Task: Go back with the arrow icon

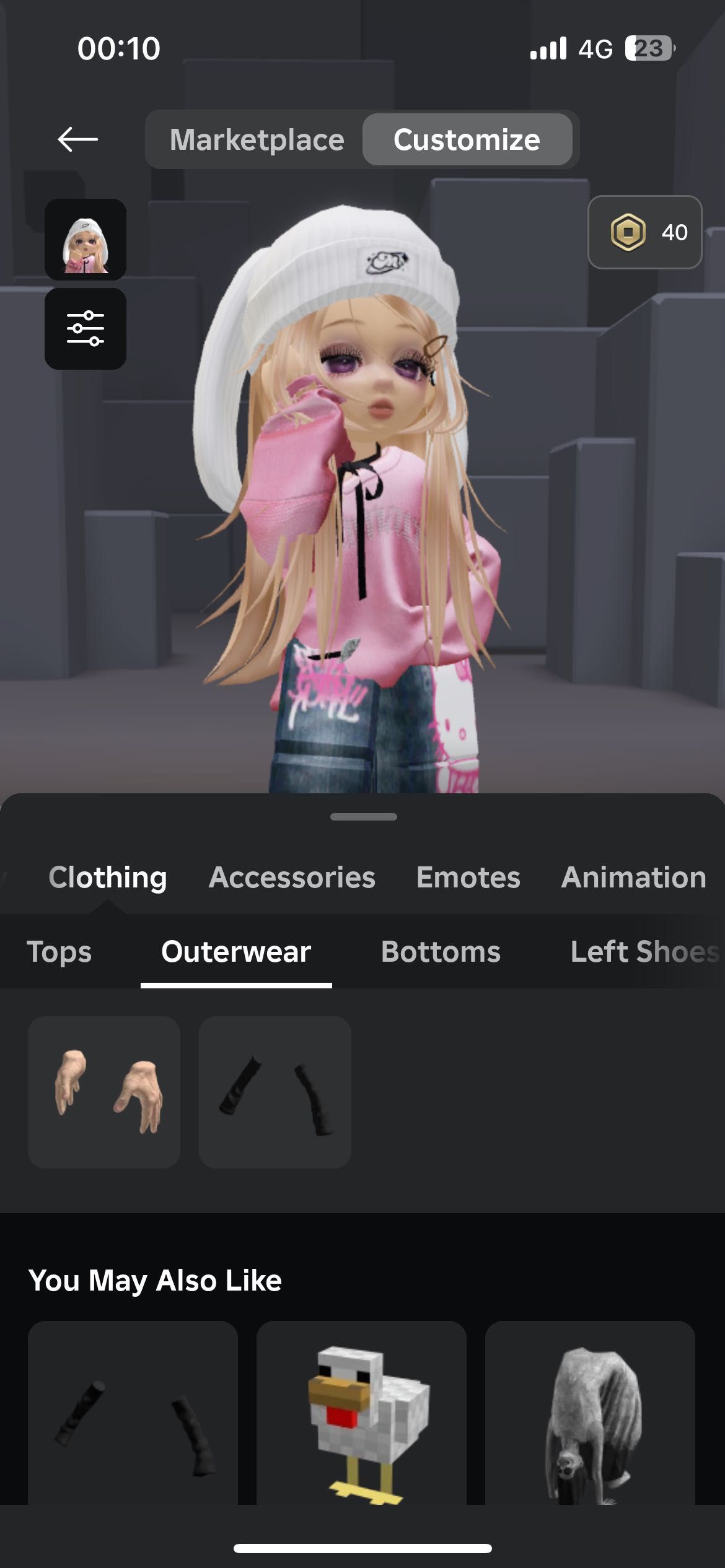Action: click(x=77, y=139)
